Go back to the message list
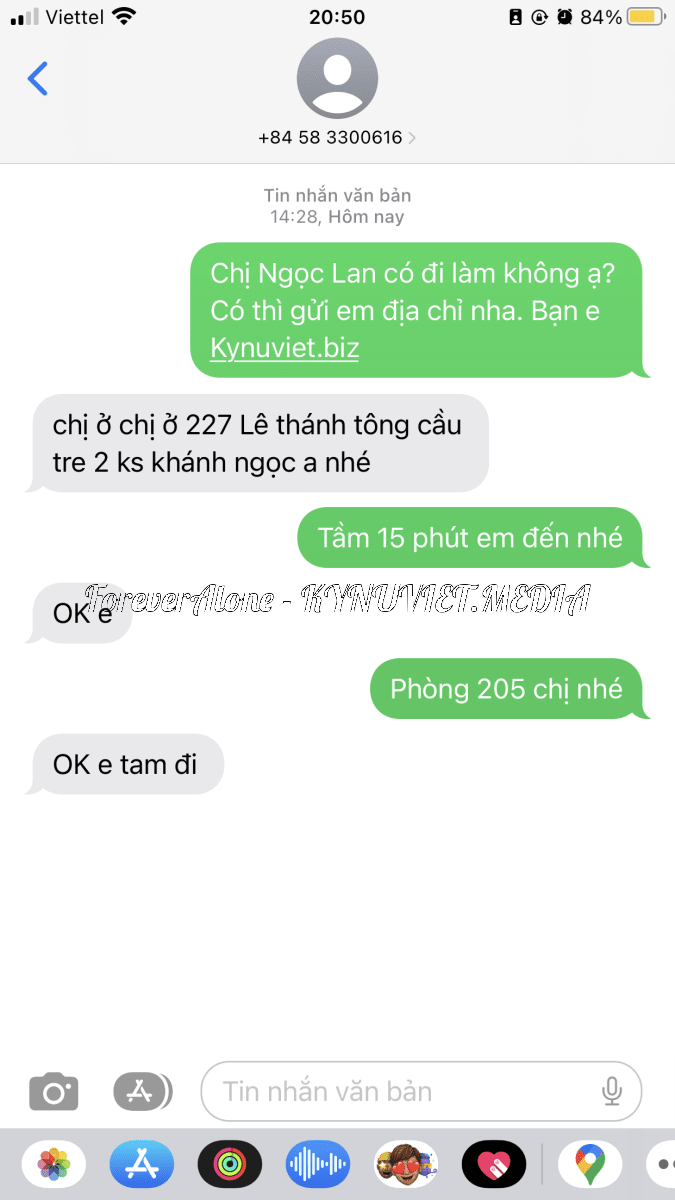 (38, 78)
